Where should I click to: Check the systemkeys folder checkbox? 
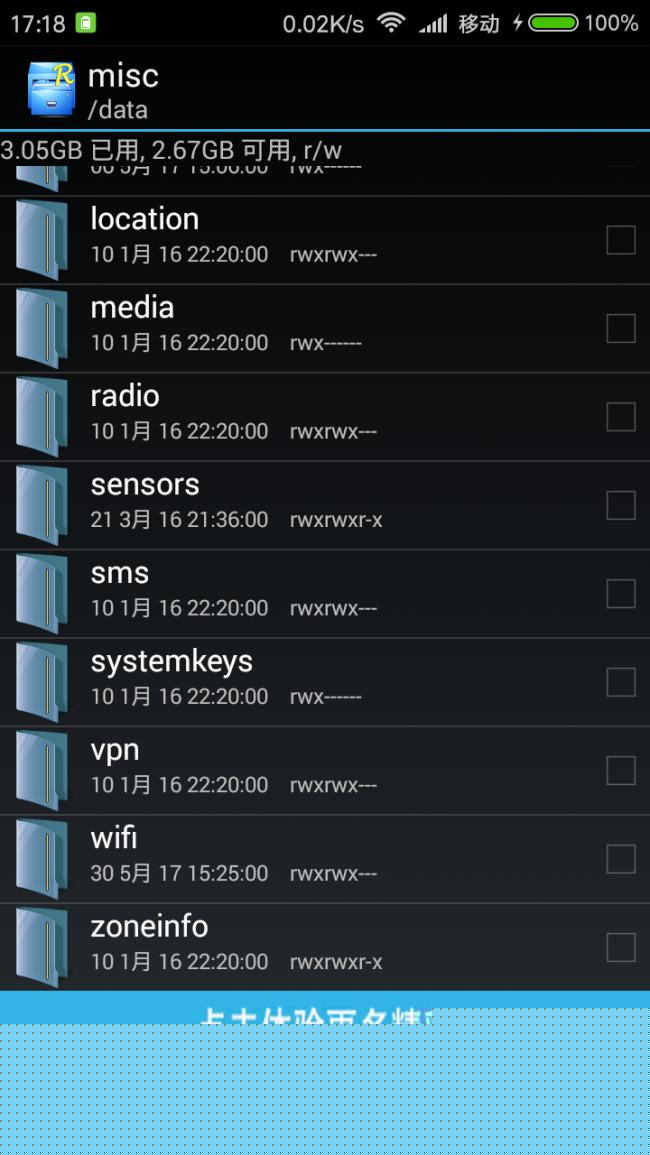(x=621, y=682)
